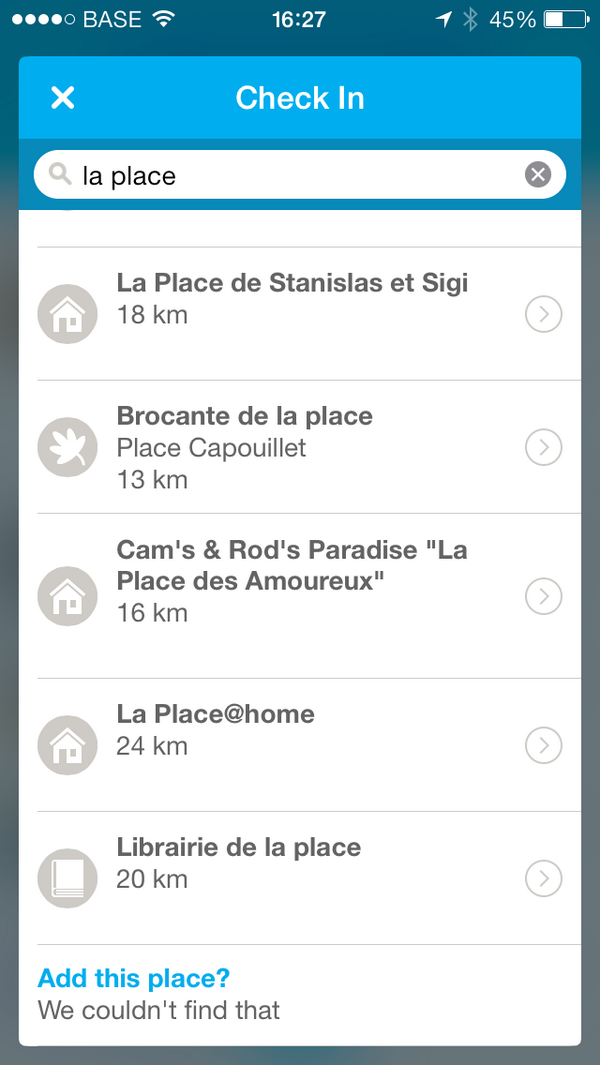Close the Check In dialog
This screenshot has width=600, height=1065.
[x=63, y=98]
